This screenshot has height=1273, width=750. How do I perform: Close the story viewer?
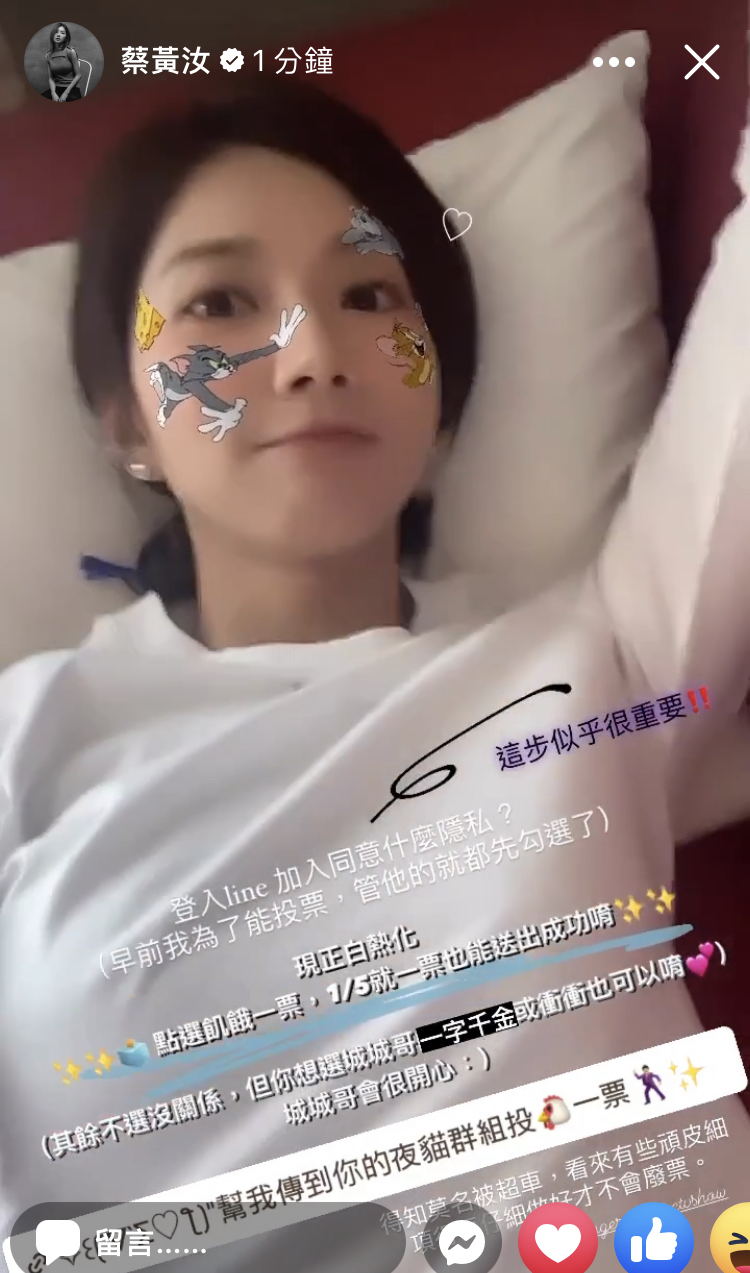[702, 62]
